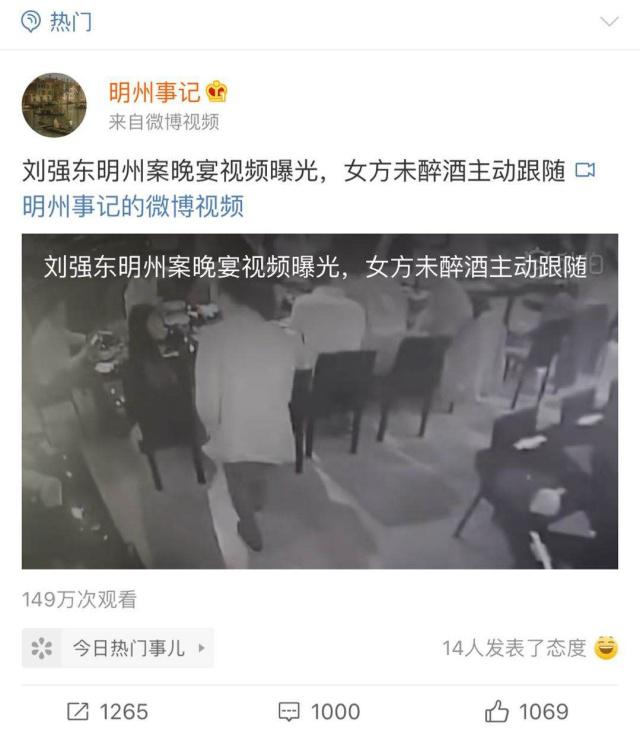The height and width of the screenshot is (735, 640).
Task: Open the 今日热门事儿 topic chip
Action: pyautogui.click(x=118, y=648)
